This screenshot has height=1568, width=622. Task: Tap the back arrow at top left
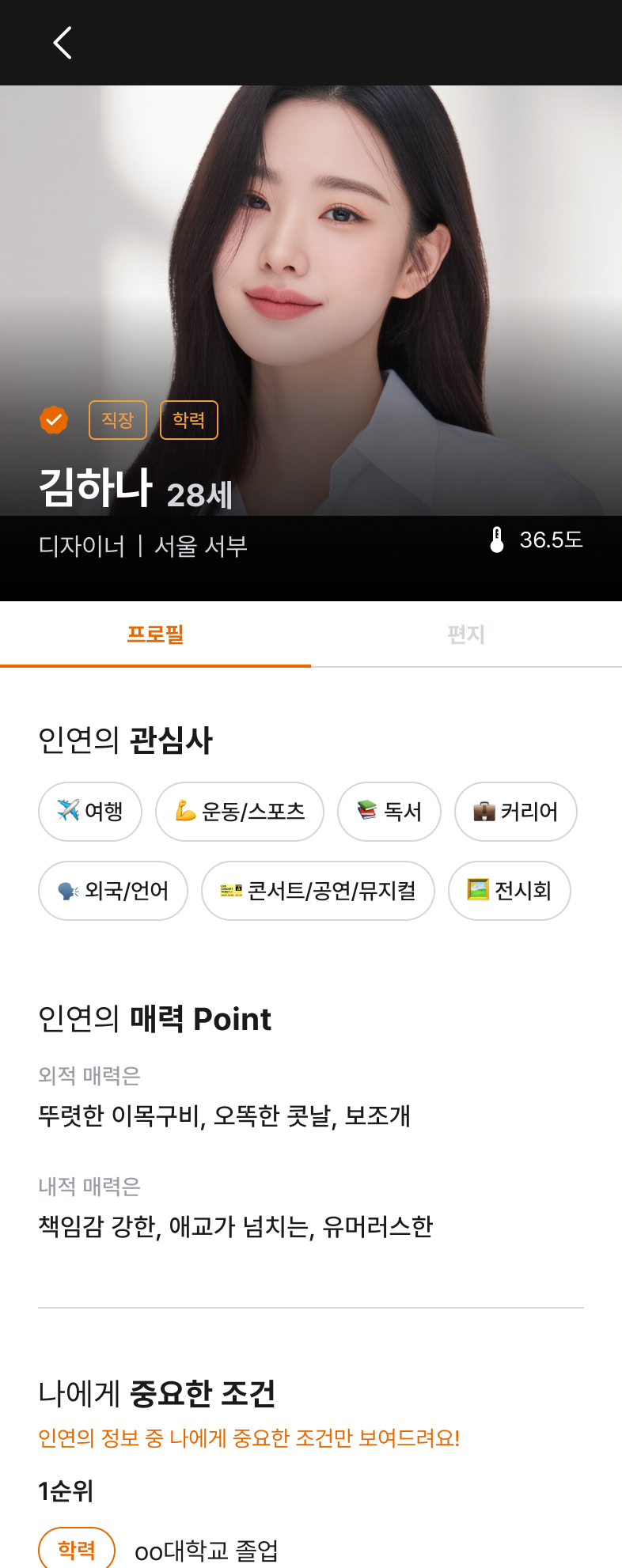(x=62, y=43)
